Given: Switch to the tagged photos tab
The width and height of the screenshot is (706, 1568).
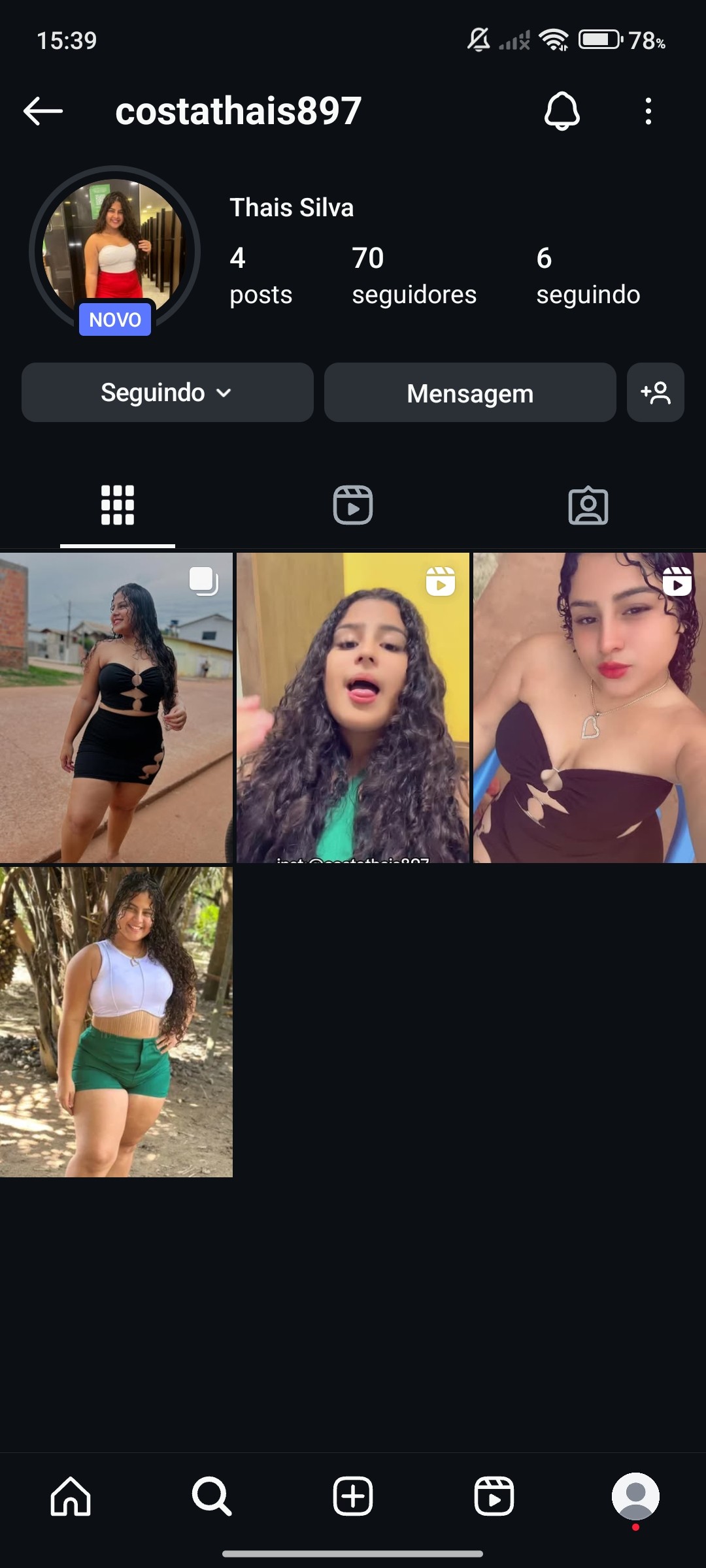Looking at the screenshot, I should 588,505.
